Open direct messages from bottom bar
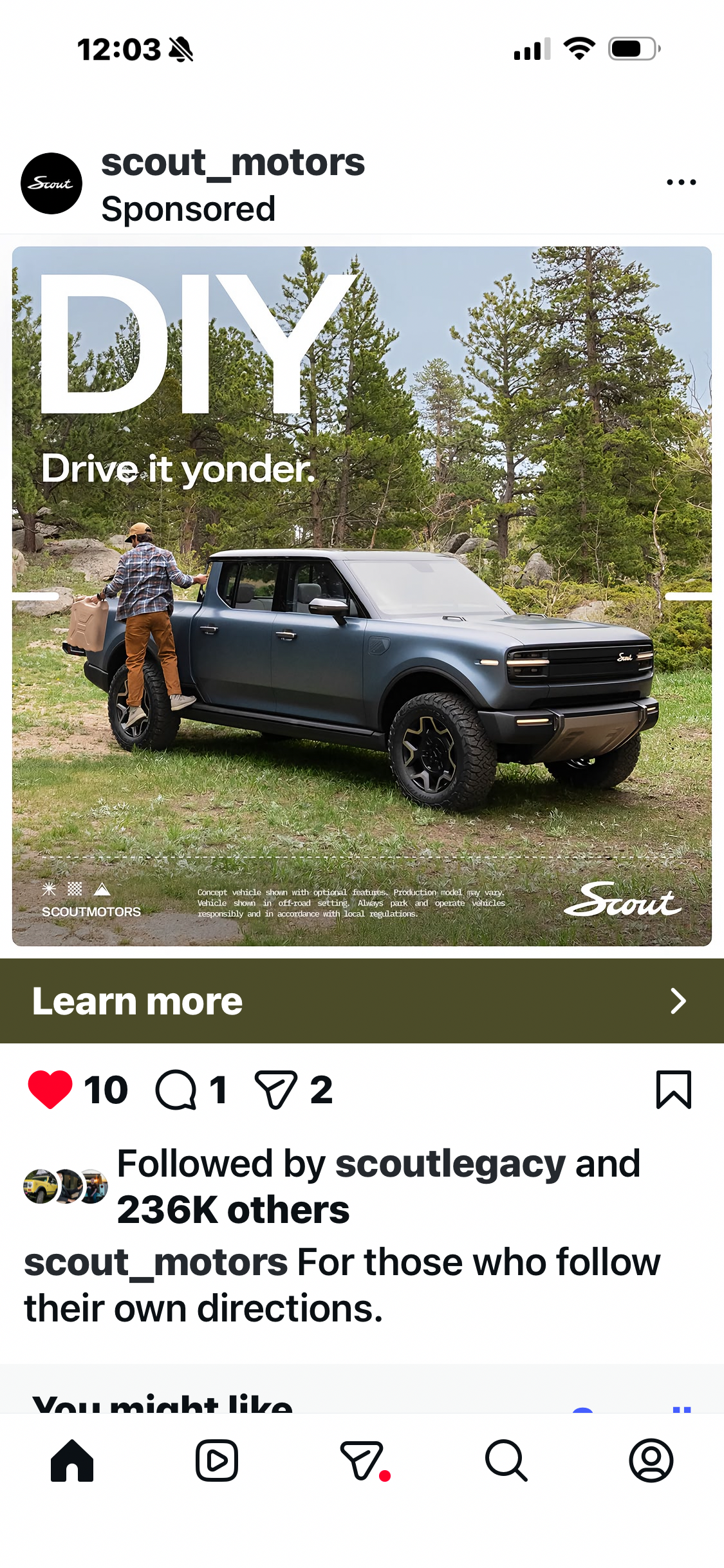Viewport: 724px width, 1568px height. pos(363,1461)
